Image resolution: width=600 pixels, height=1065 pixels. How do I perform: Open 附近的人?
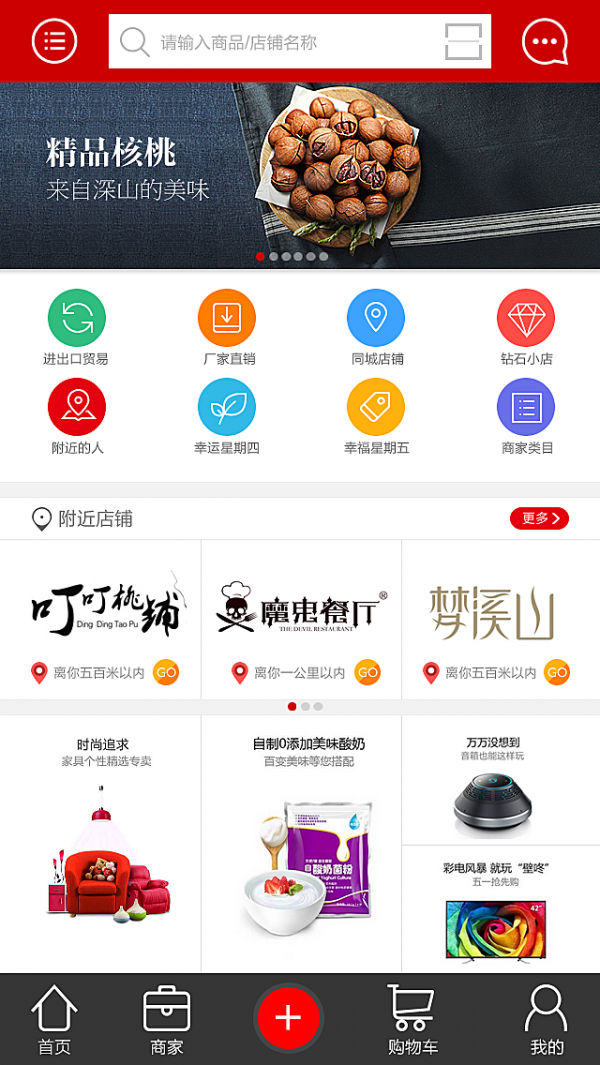76,408
